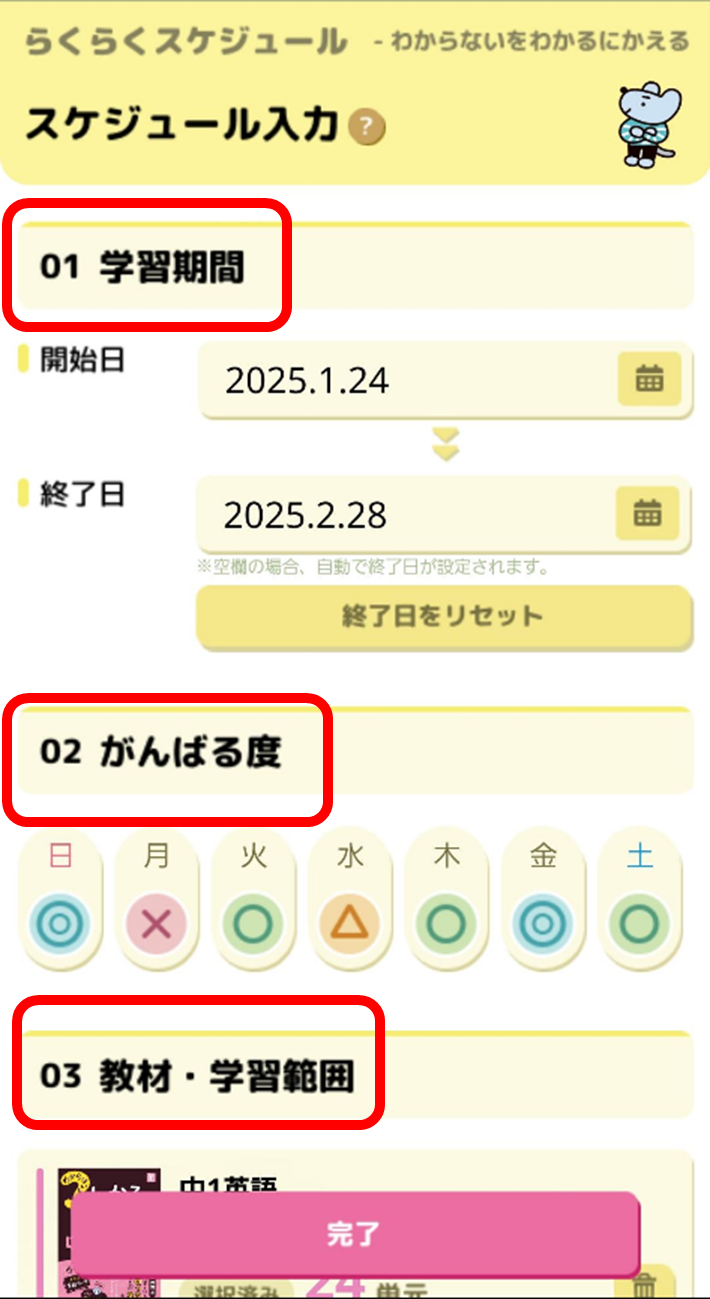Change effort level for 土 (Saturday)
This screenshot has height=1299, width=710.
639,922
